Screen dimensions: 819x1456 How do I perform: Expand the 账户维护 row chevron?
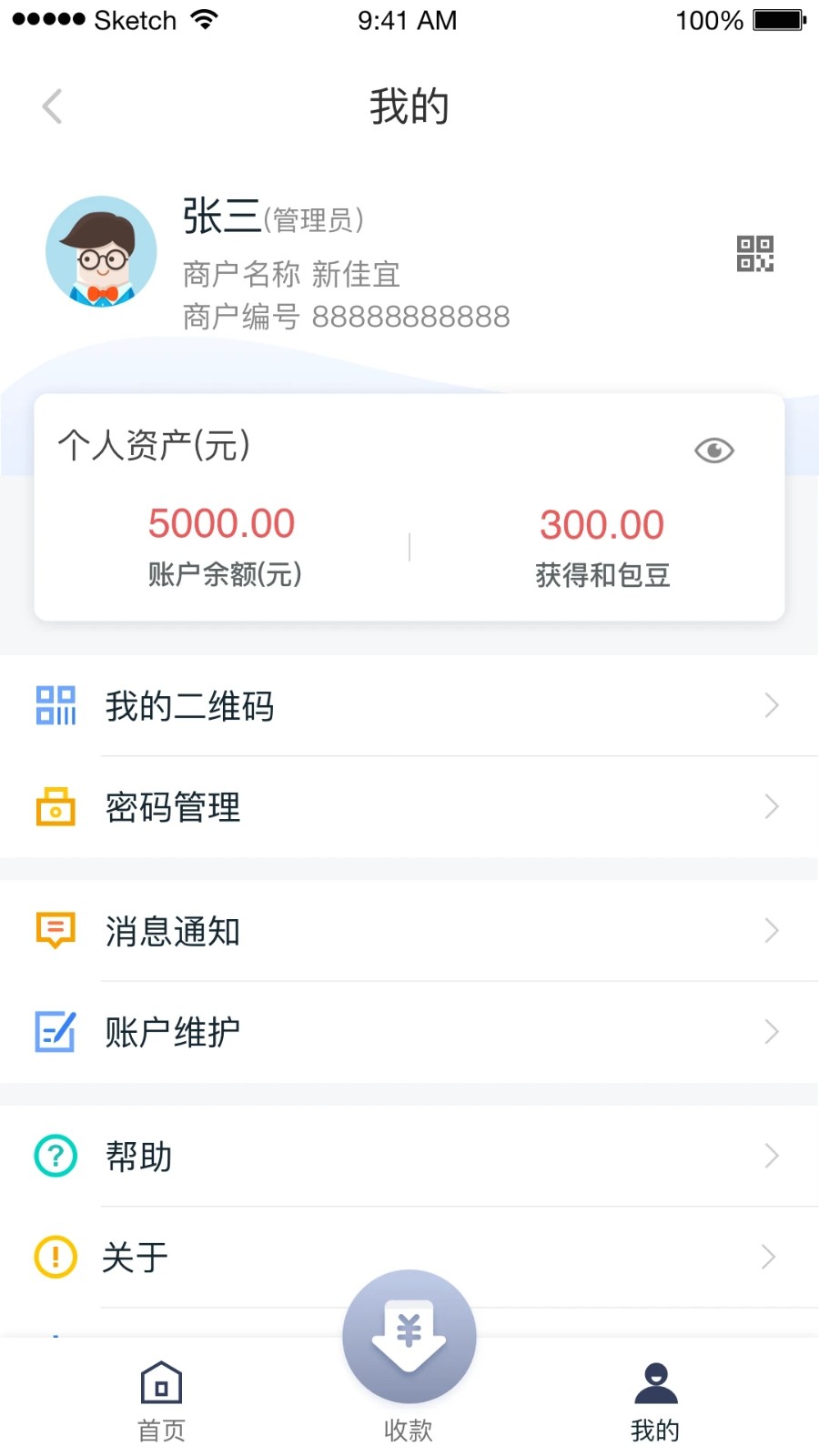pos(772,1032)
